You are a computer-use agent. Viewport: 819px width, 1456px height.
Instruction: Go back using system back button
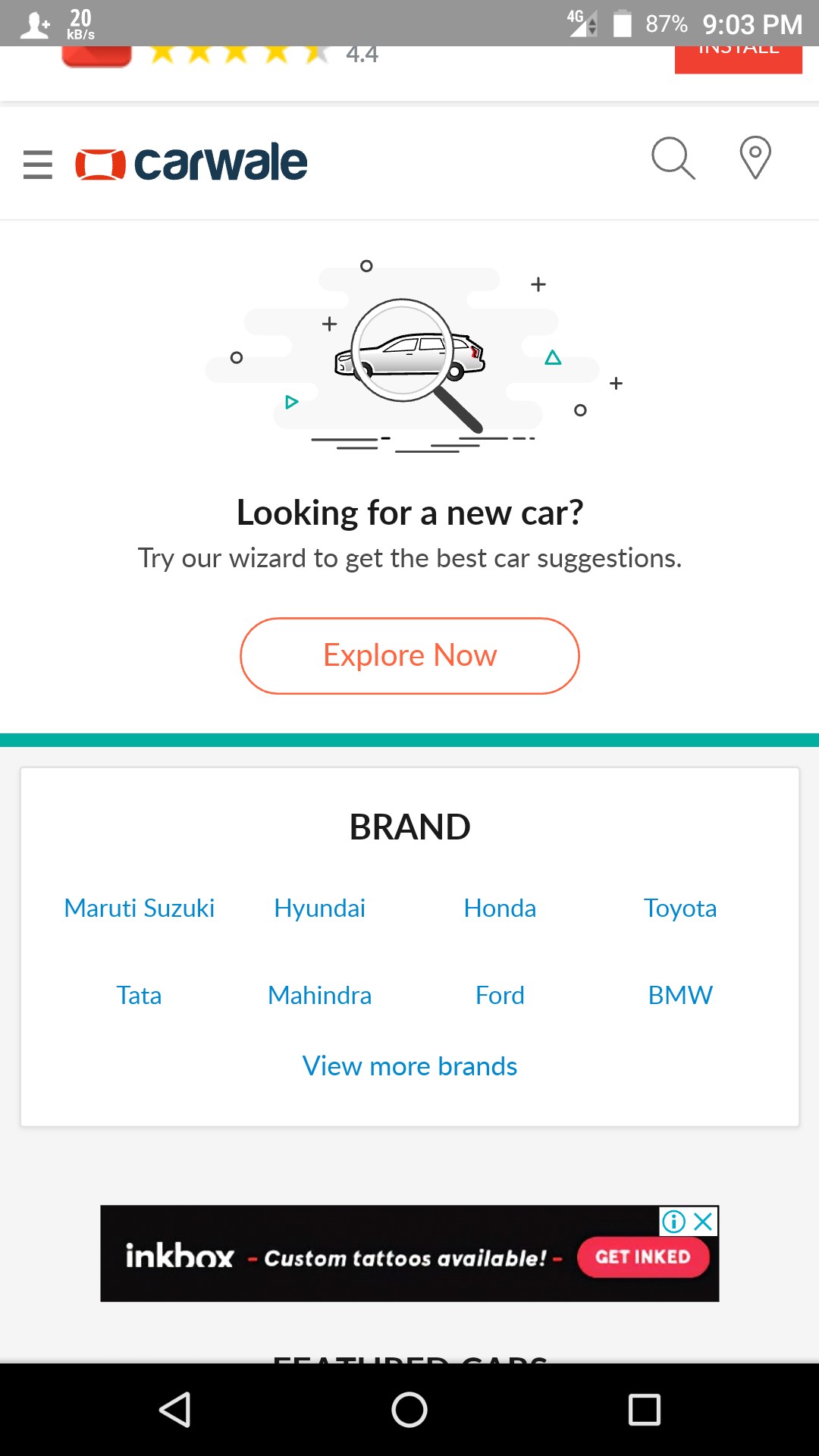pyautogui.click(x=175, y=1410)
